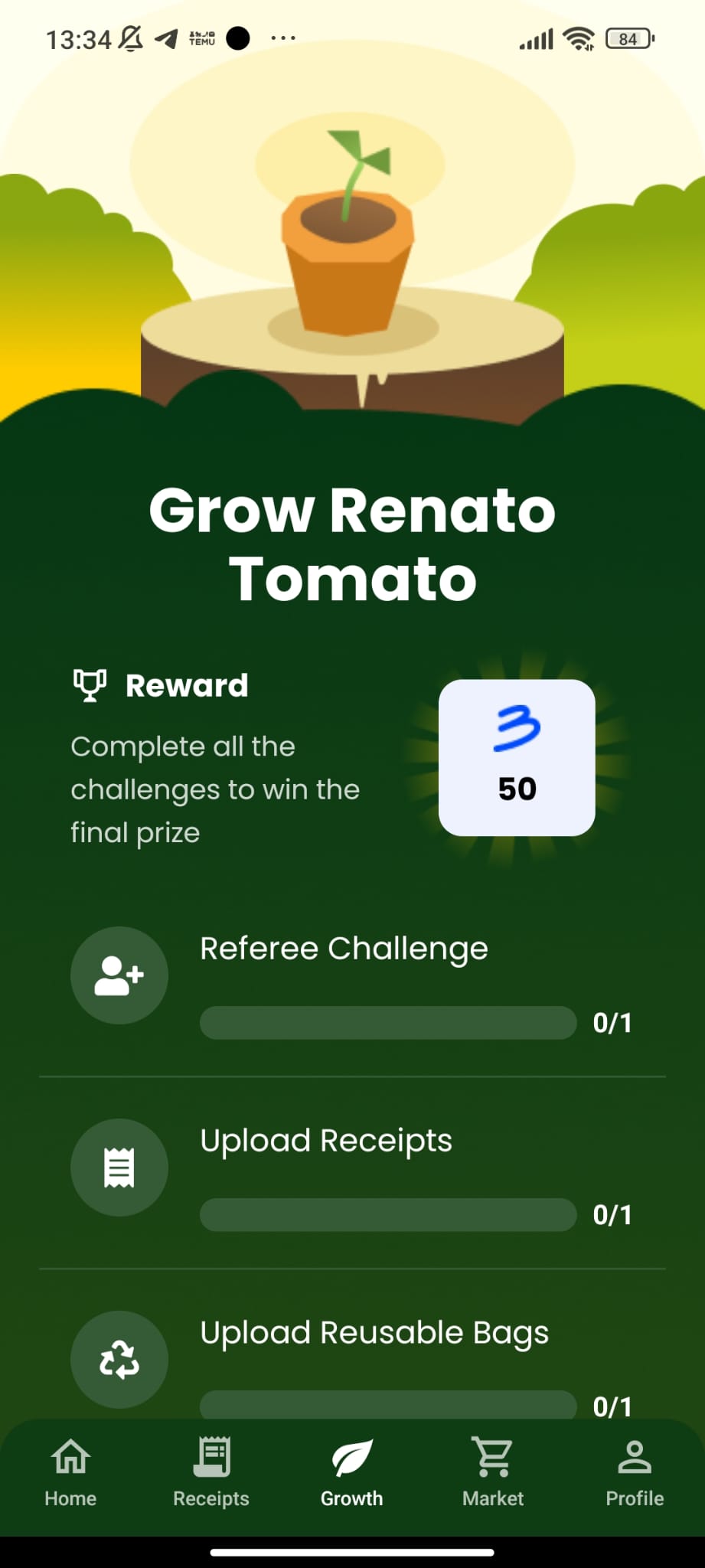Tap the 50 reward prize card
705x1568 pixels.
click(517, 758)
